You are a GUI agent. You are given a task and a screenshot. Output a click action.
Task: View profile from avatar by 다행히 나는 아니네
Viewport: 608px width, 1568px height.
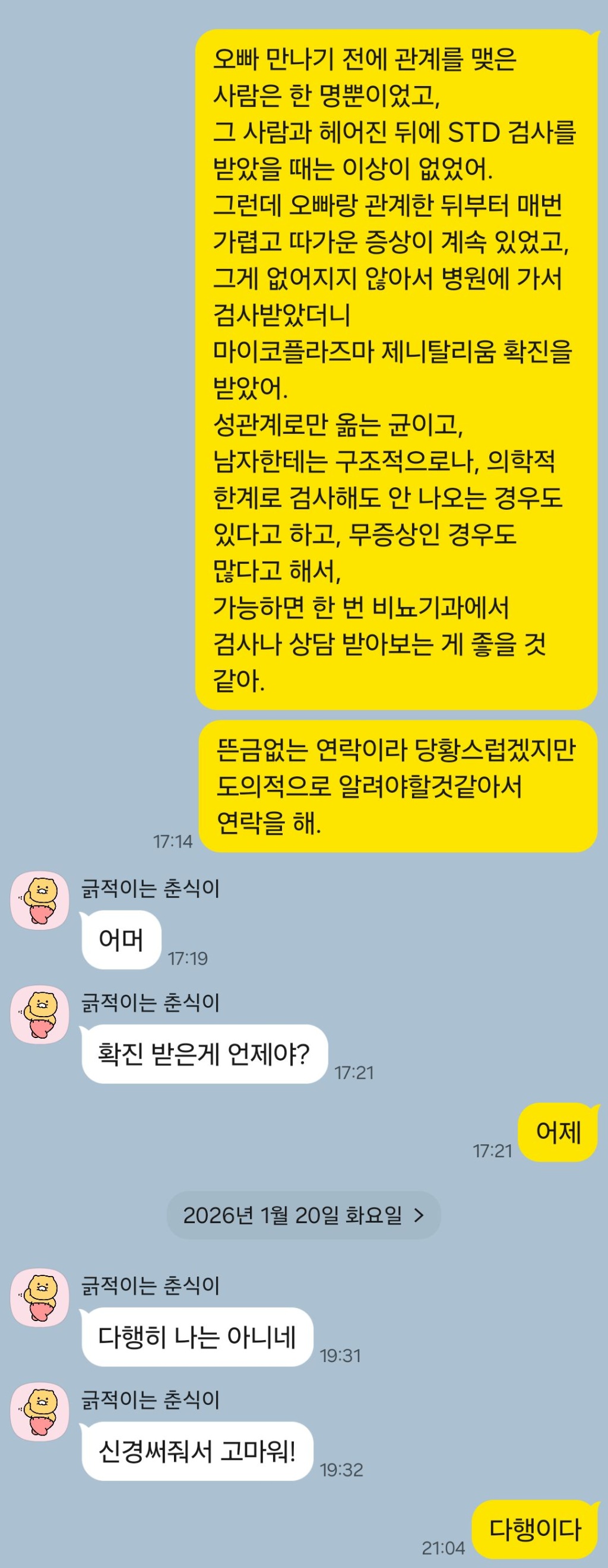40,1297
